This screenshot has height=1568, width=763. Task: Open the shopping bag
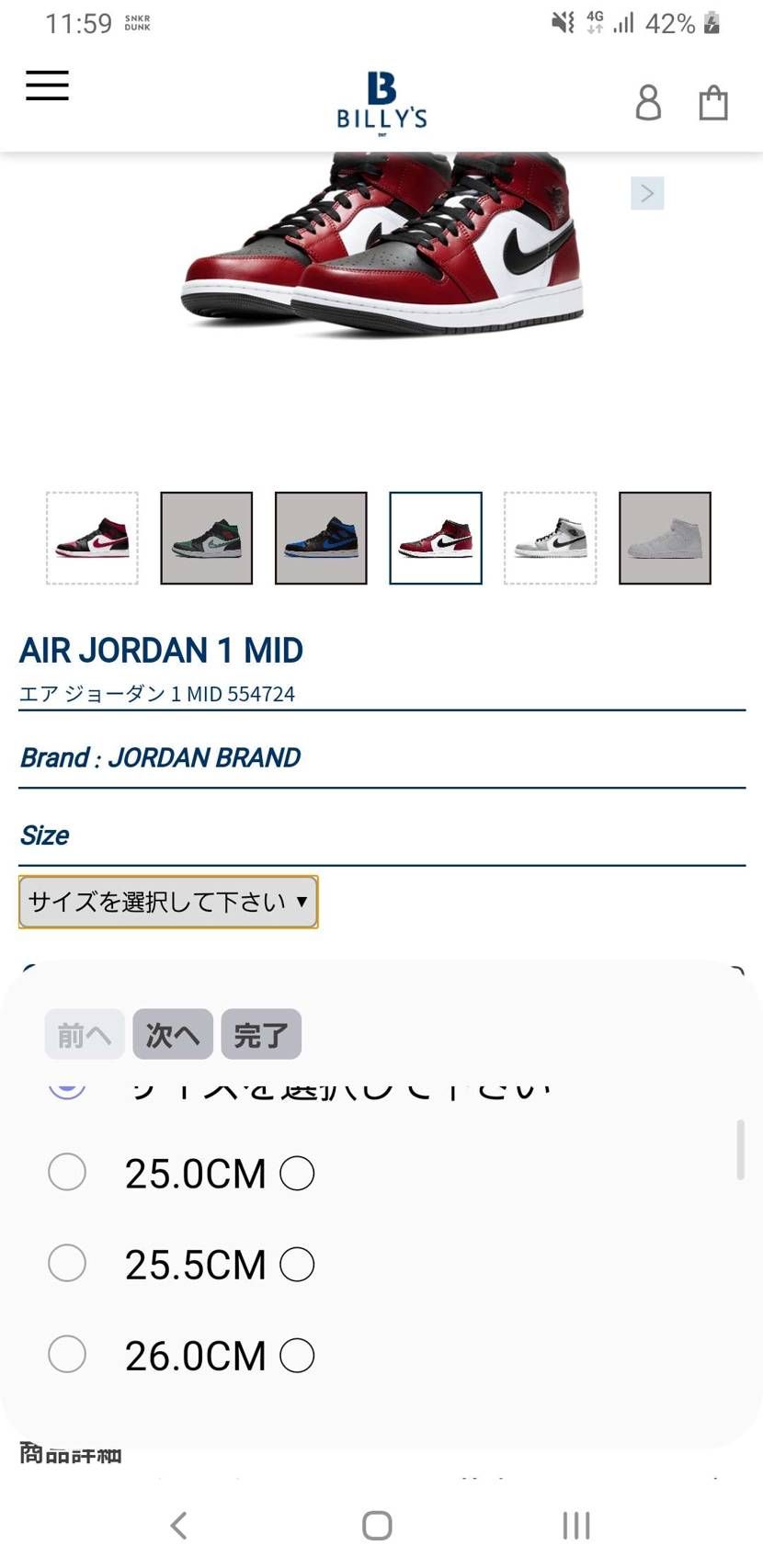coord(713,102)
